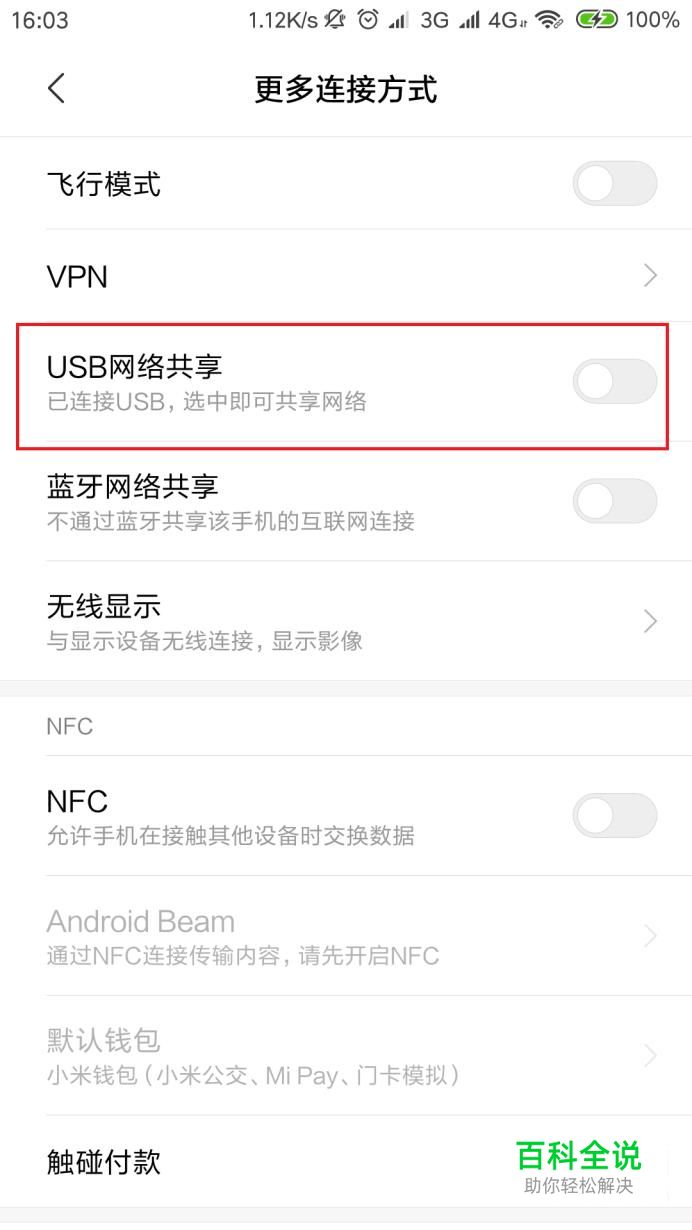Open 无线显示 settings
Image resolution: width=692 pixels, height=1230 pixels.
346,621
